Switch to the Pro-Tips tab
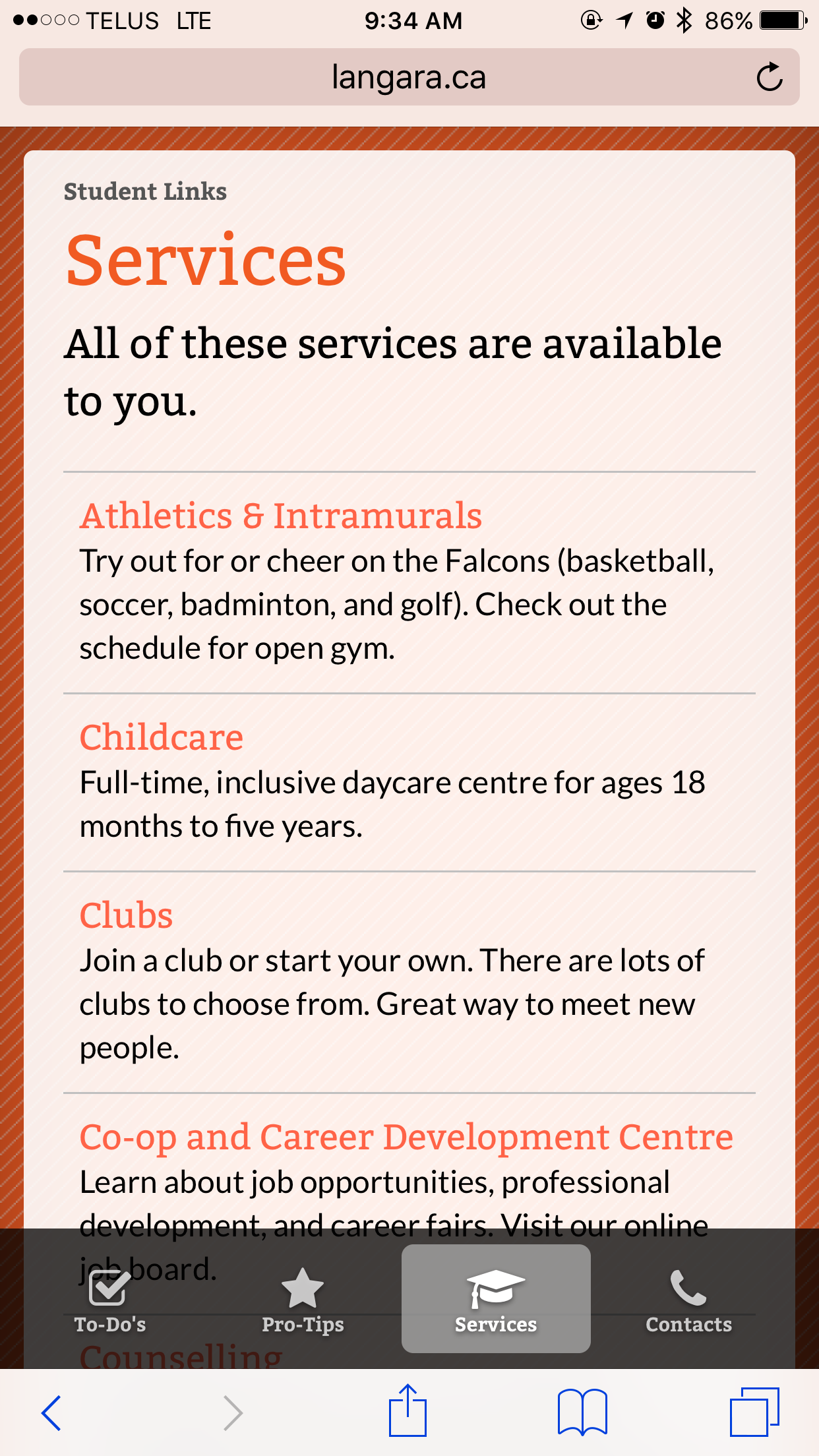Image resolution: width=819 pixels, height=1456 pixels. pyautogui.click(x=303, y=1300)
